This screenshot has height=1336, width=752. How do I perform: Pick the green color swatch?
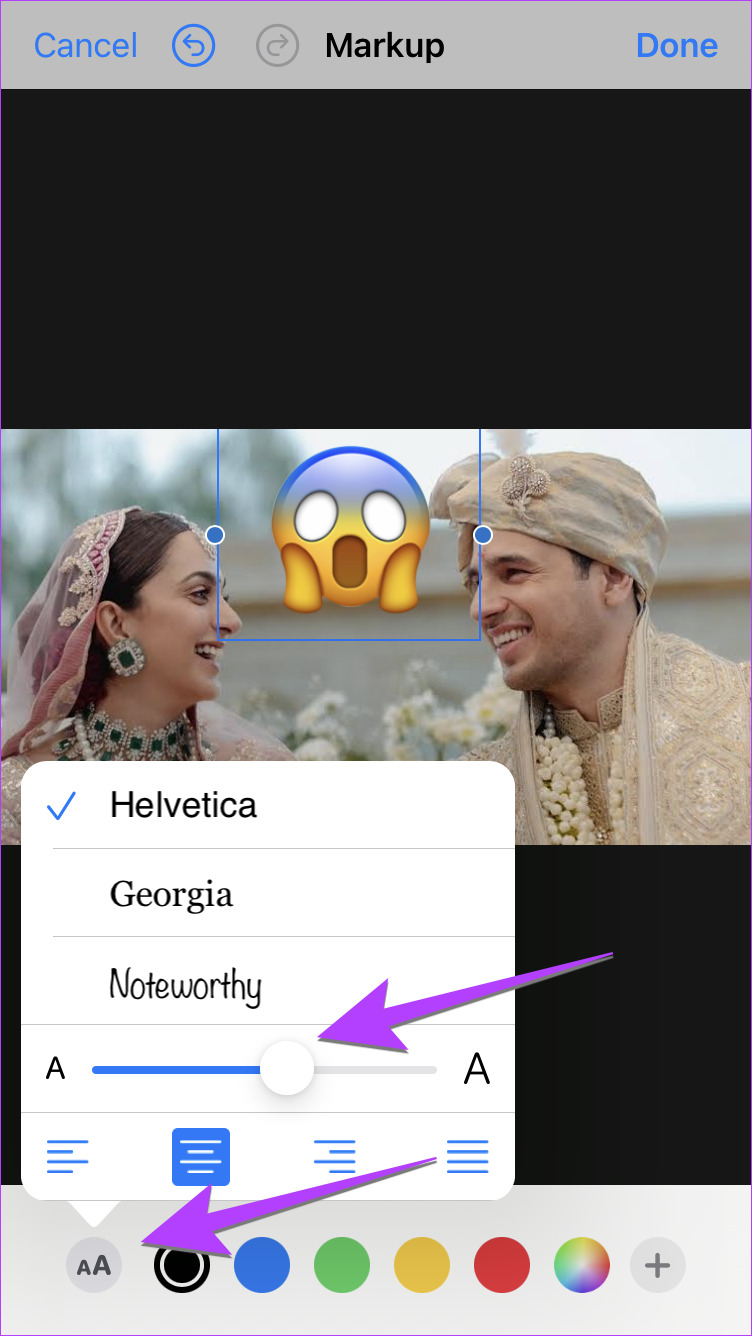pos(342,1266)
